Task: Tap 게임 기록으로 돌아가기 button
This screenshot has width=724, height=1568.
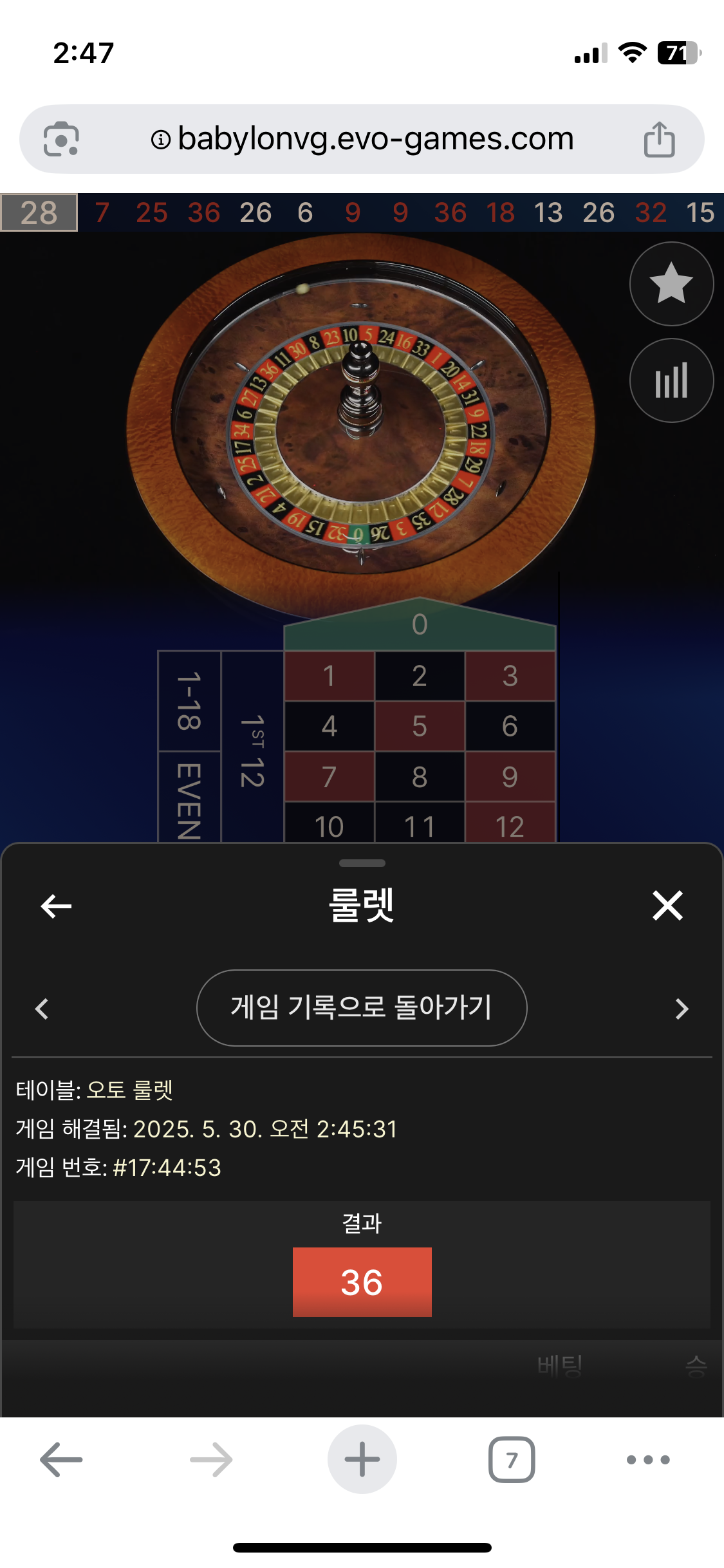Action: (x=362, y=1007)
